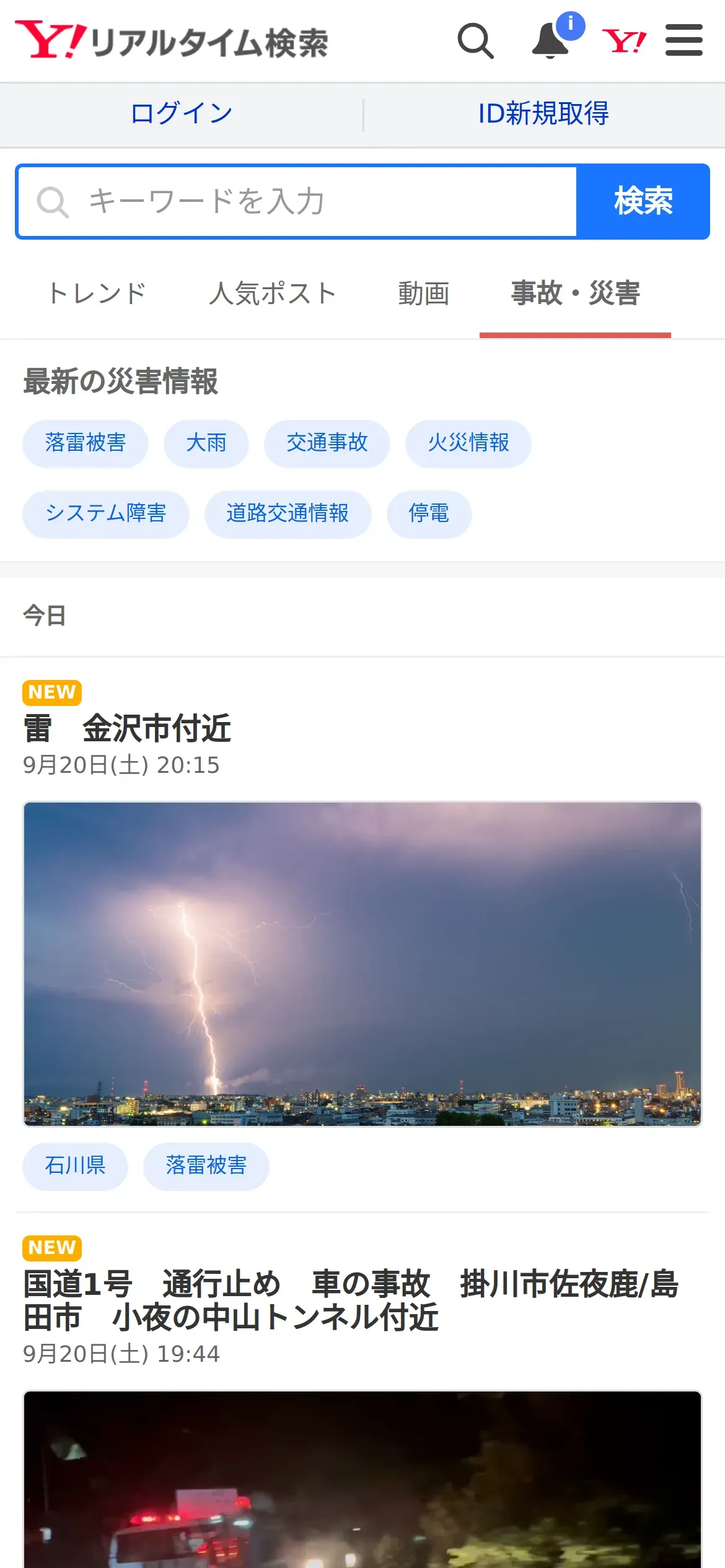Select the 火災情報 chip
725x1568 pixels.
point(468,443)
